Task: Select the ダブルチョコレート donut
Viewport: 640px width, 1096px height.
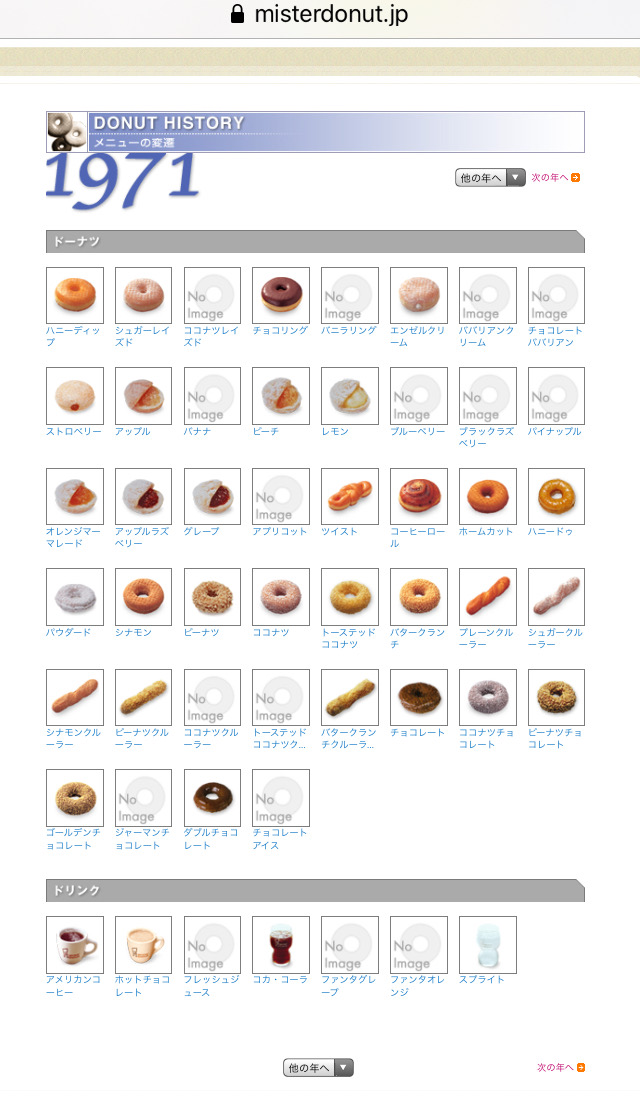Action: [212, 798]
